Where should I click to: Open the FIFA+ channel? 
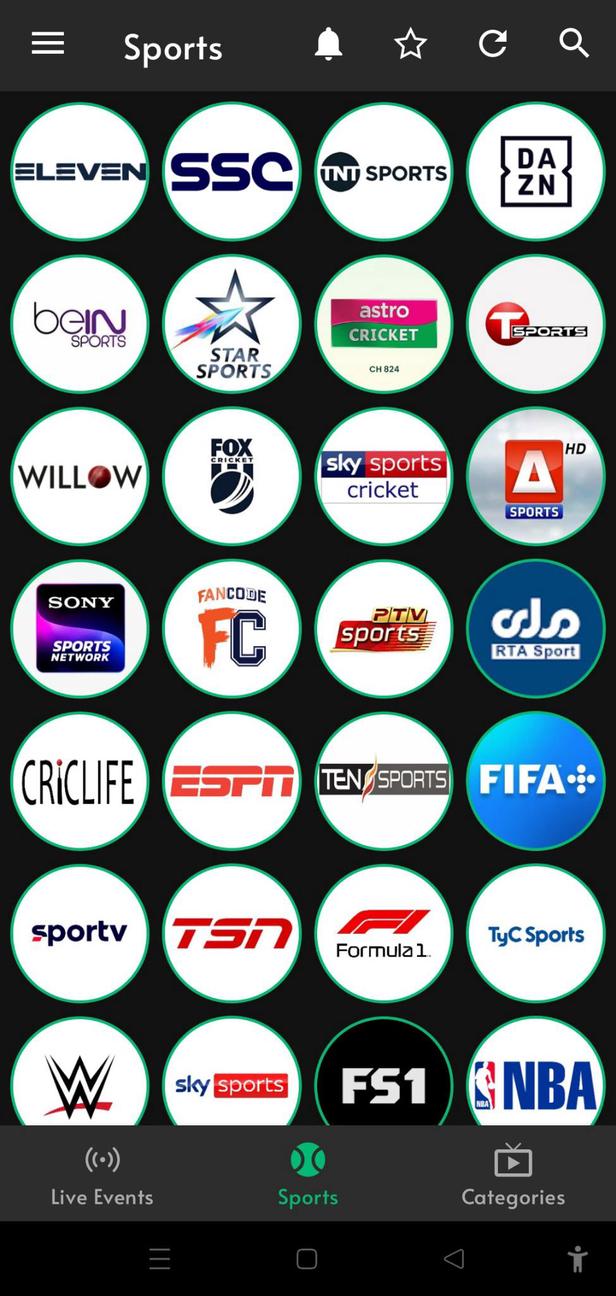tap(536, 781)
